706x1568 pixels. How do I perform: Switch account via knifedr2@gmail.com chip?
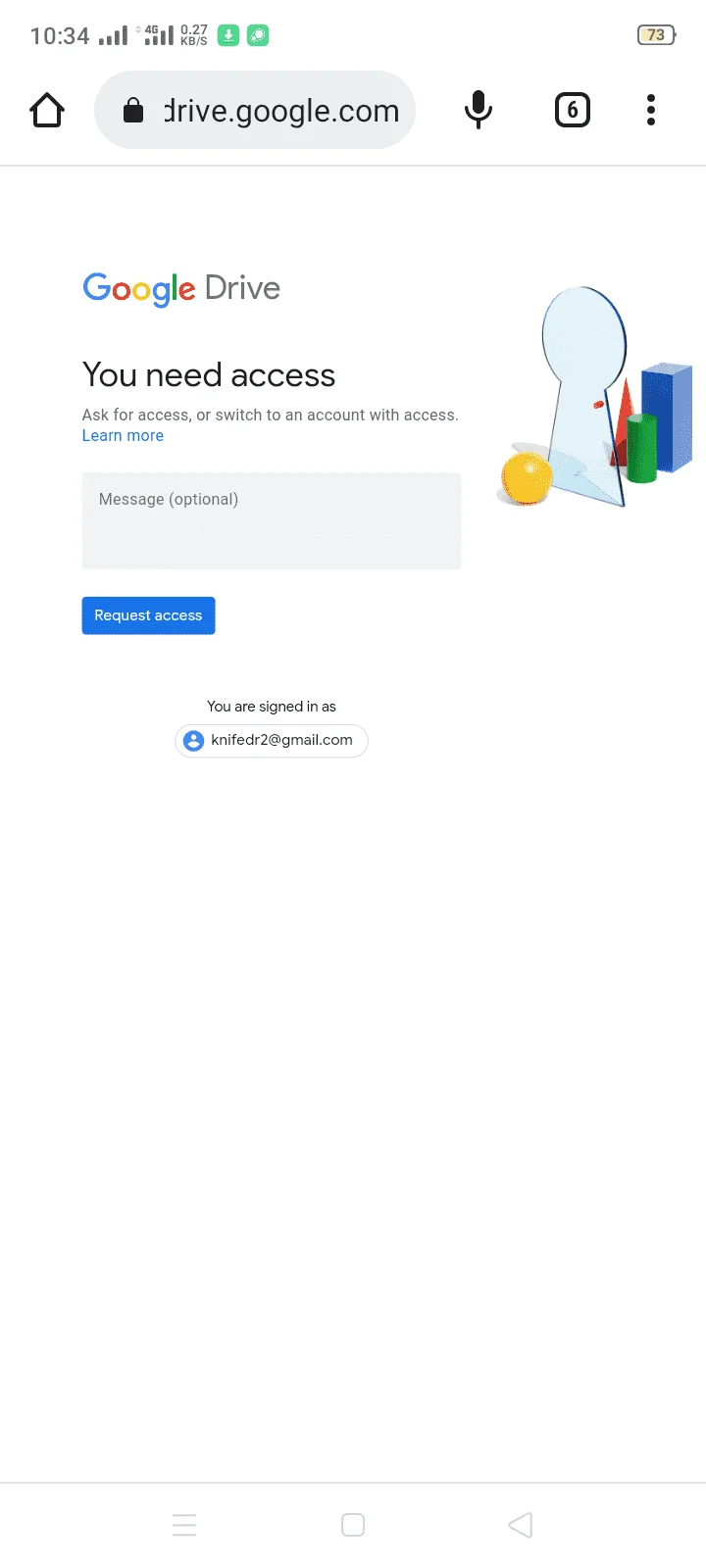click(272, 741)
